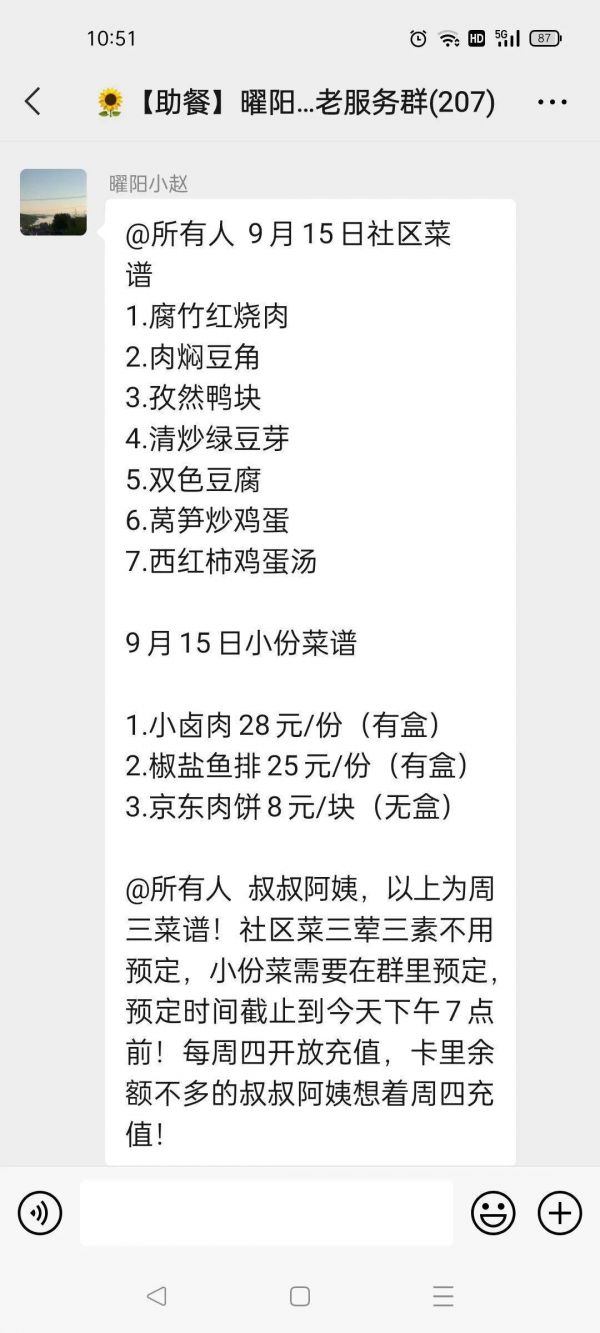
Task: Open the plus attachment menu
Action: 560,1213
